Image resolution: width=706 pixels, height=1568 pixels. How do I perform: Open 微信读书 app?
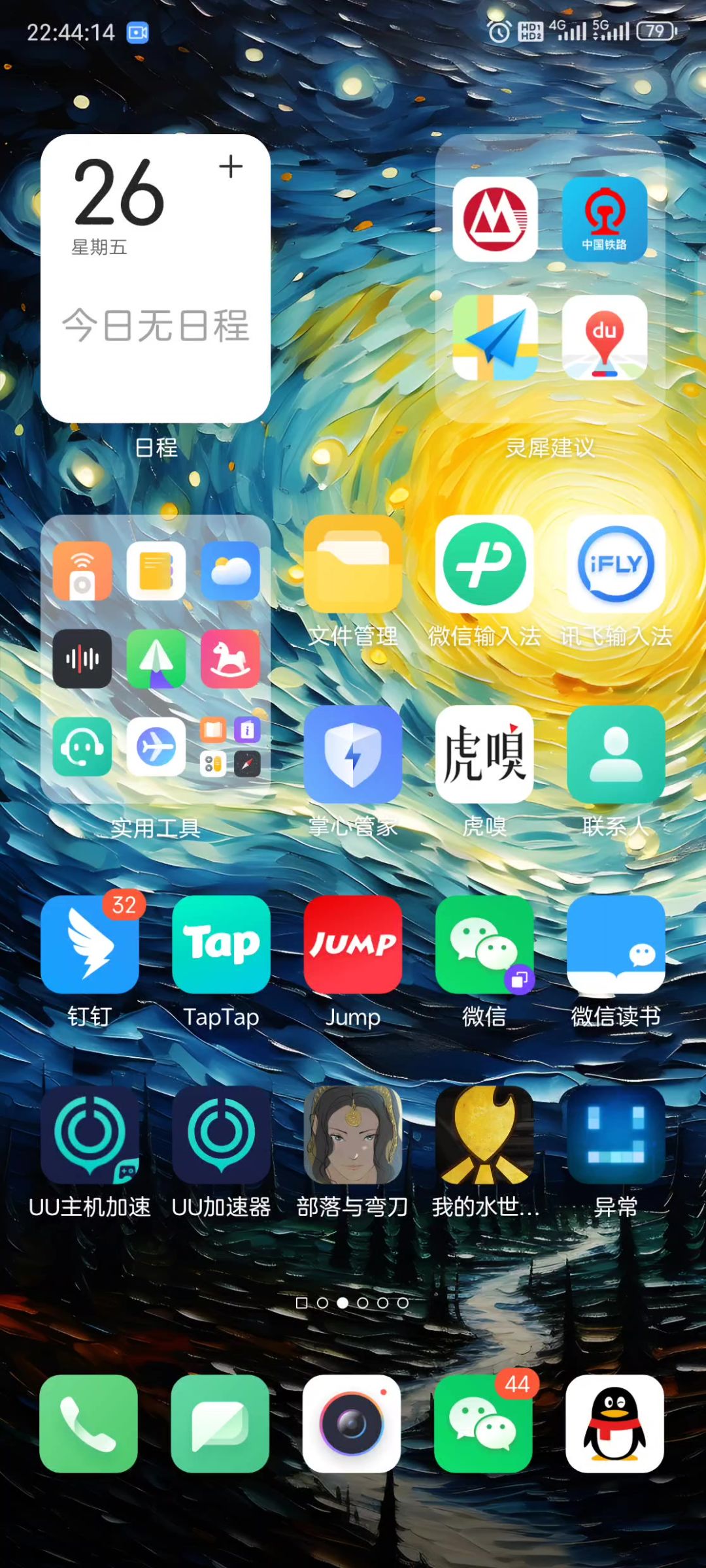[616, 944]
